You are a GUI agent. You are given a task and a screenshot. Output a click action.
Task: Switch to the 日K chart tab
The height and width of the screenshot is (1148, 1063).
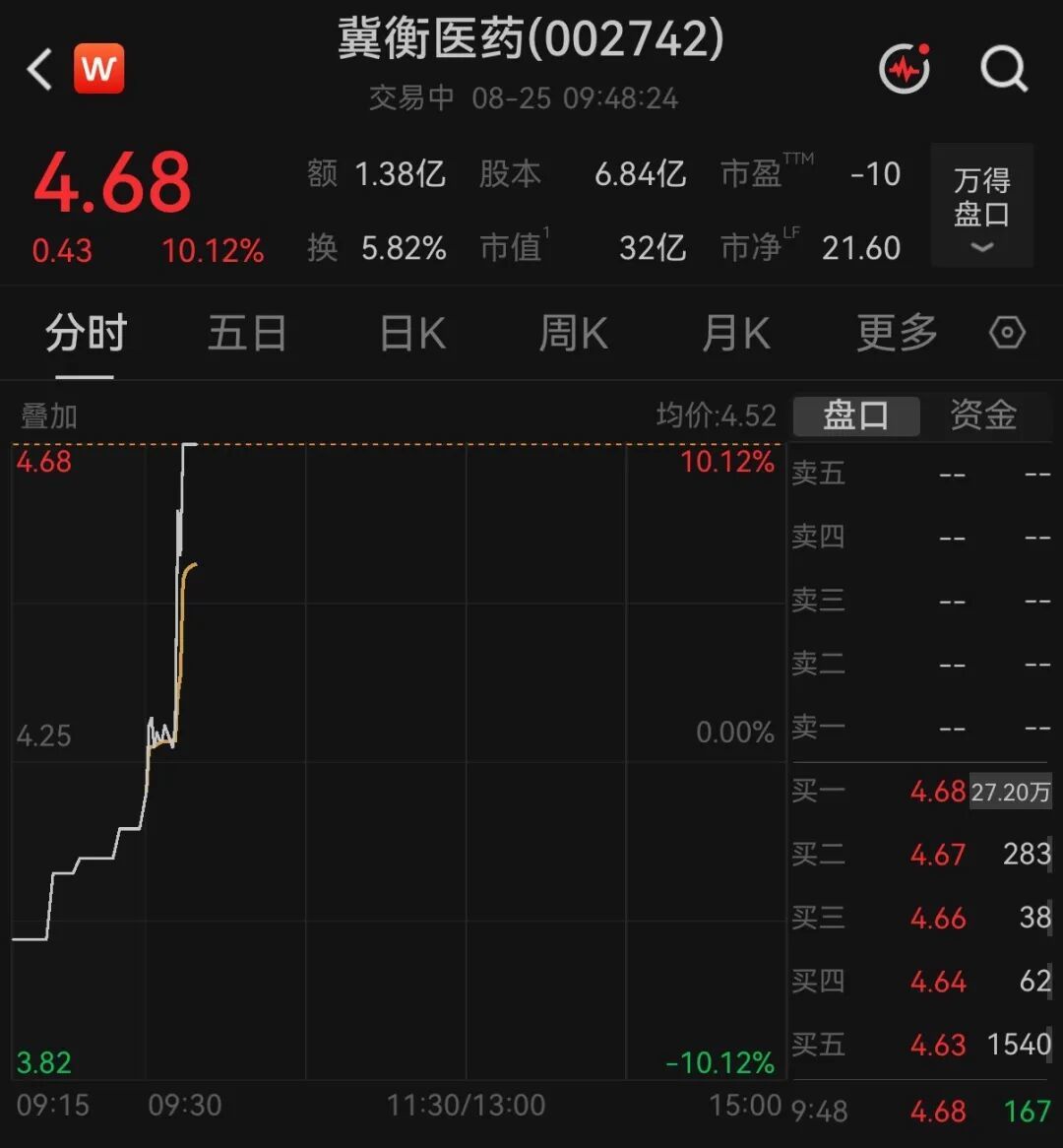point(412,333)
